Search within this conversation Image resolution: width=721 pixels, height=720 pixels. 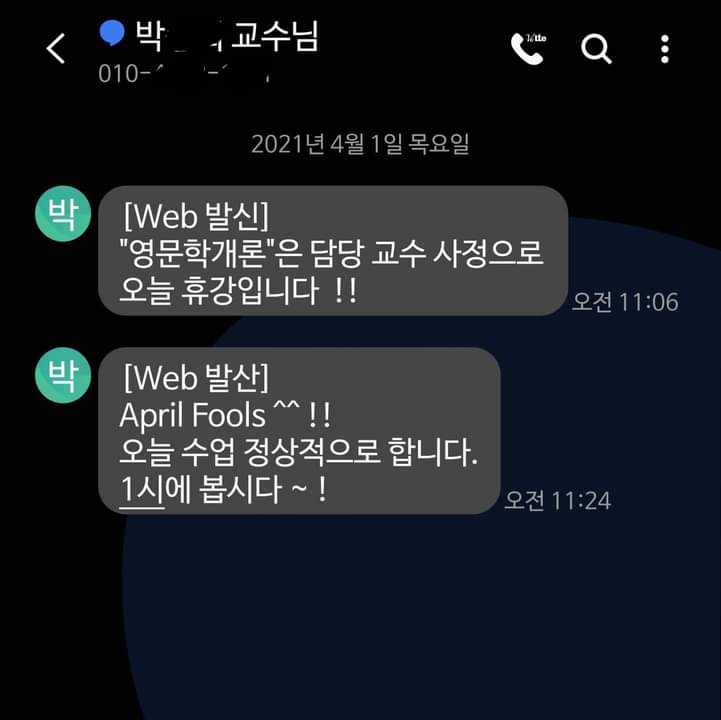(x=597, y=48)
